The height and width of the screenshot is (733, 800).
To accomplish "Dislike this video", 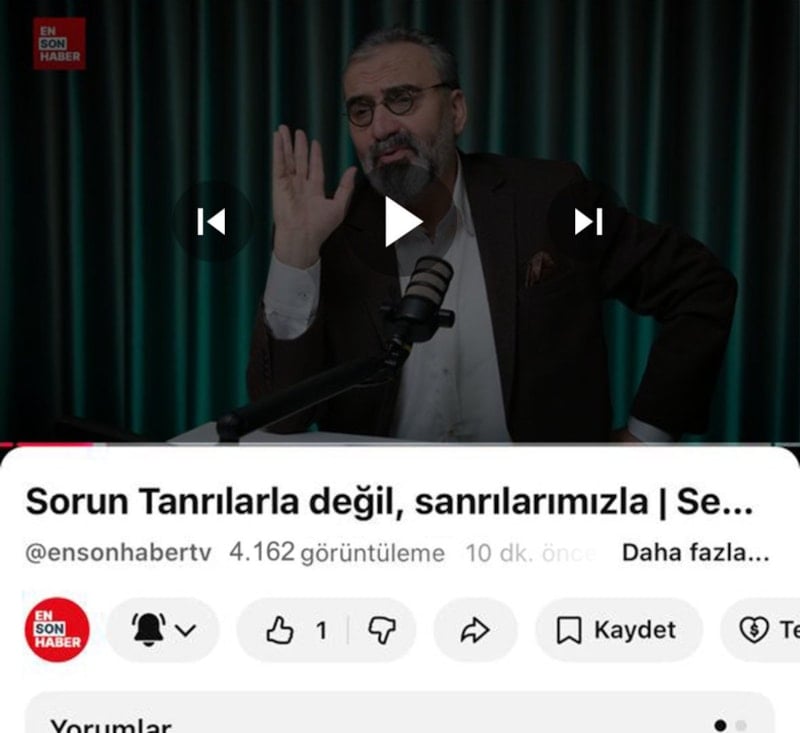I will tap(382, 630).
